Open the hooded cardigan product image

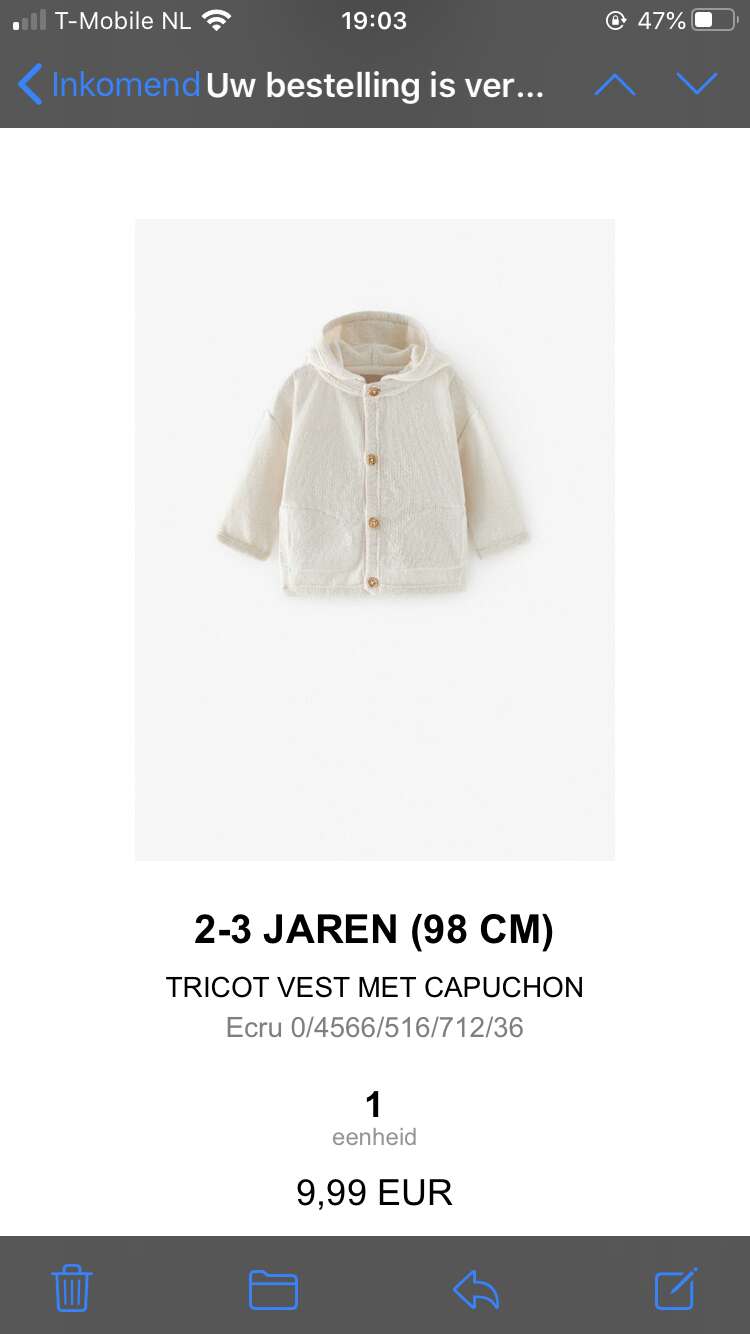pyautogui.click(x=375, y=540)
